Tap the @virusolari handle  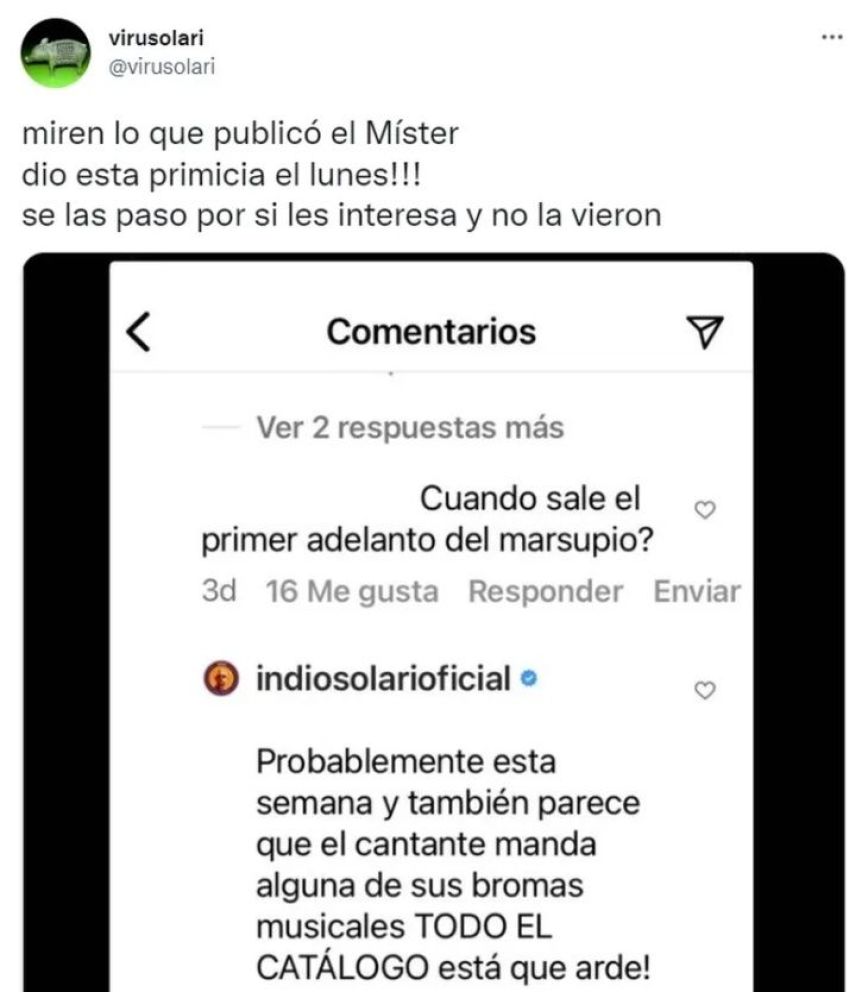[160, 67]
